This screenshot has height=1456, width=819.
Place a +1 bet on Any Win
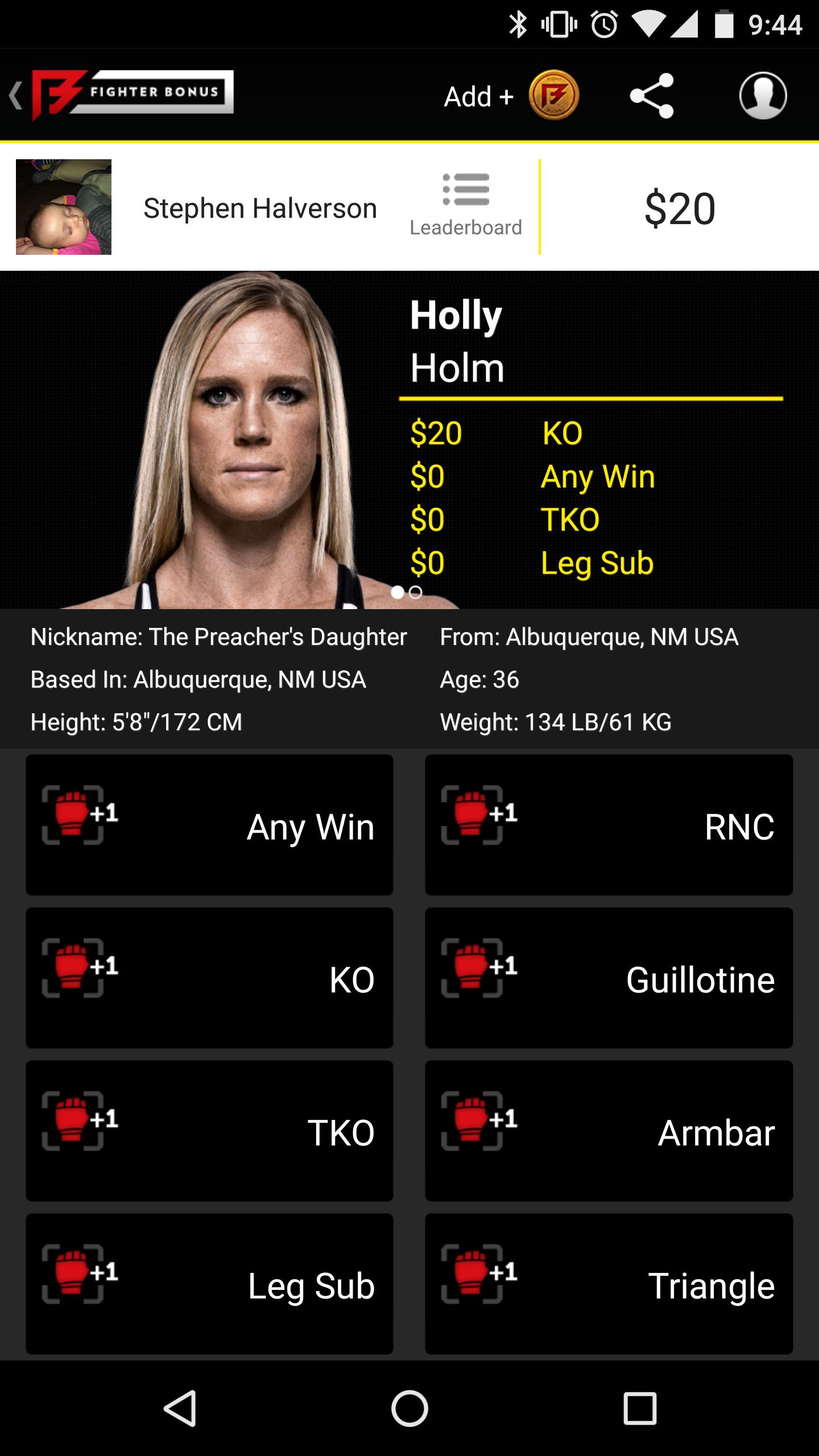click(x=209, y=825)
